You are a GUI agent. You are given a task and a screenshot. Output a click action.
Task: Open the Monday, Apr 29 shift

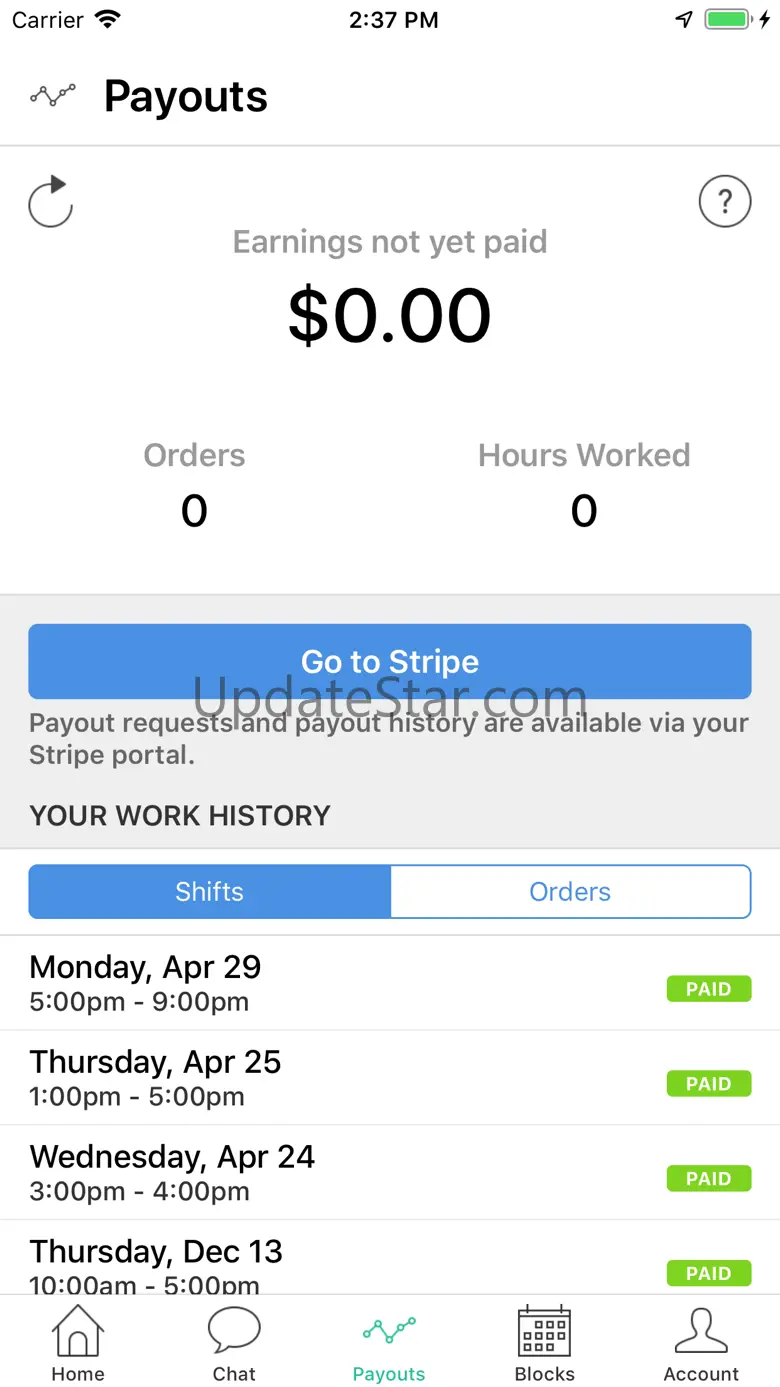pyautogui.click(x=390, y=982)
